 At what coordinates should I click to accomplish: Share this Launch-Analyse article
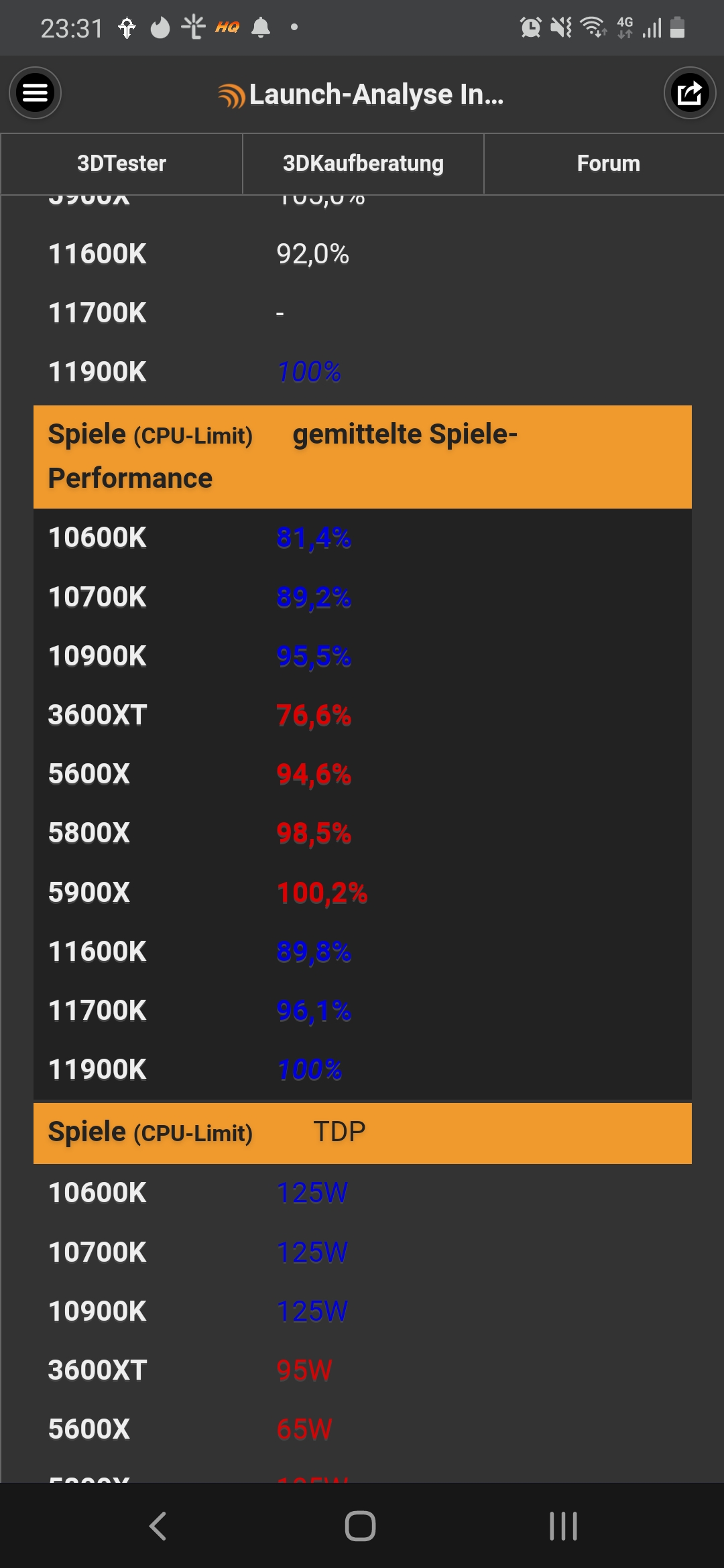coord(689,93)
